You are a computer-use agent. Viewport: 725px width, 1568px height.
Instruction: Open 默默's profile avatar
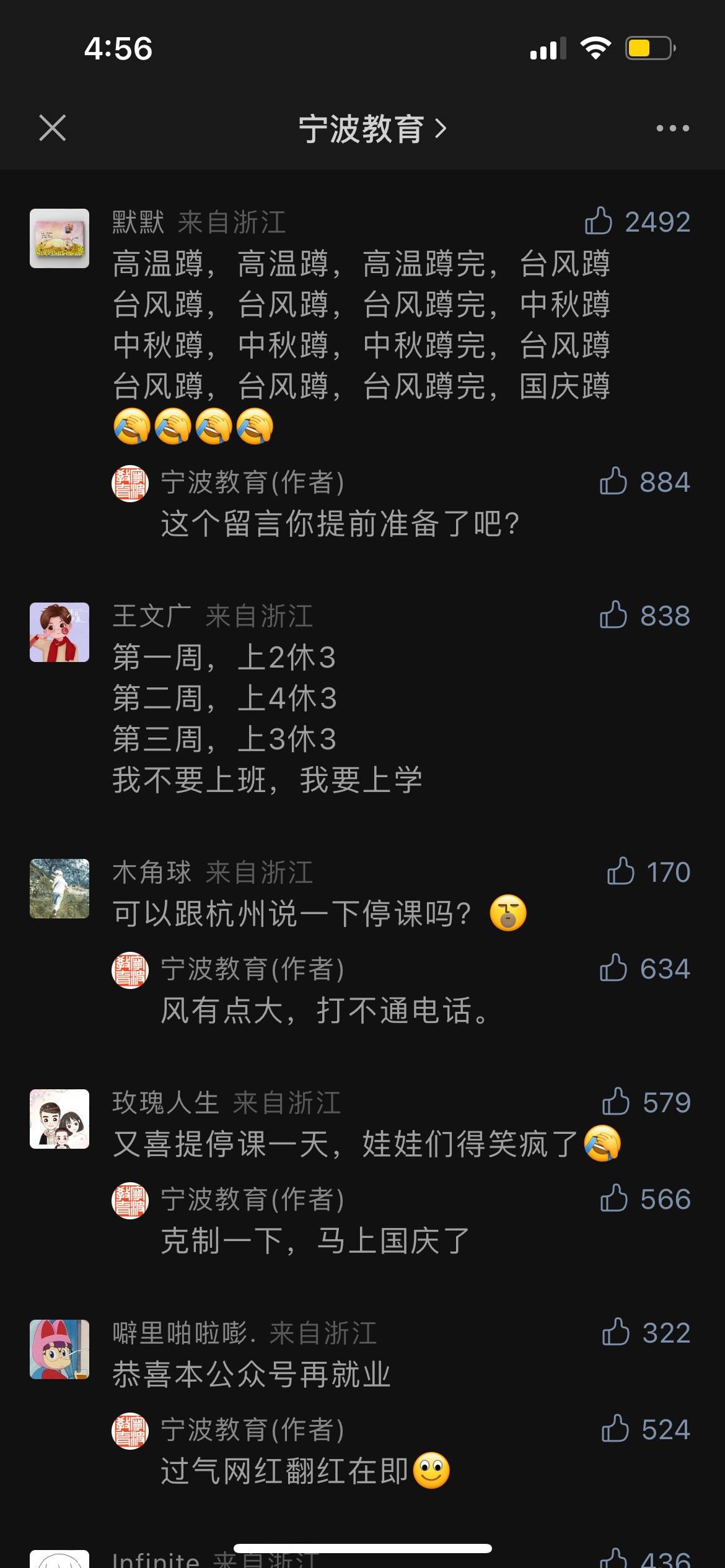59,238
